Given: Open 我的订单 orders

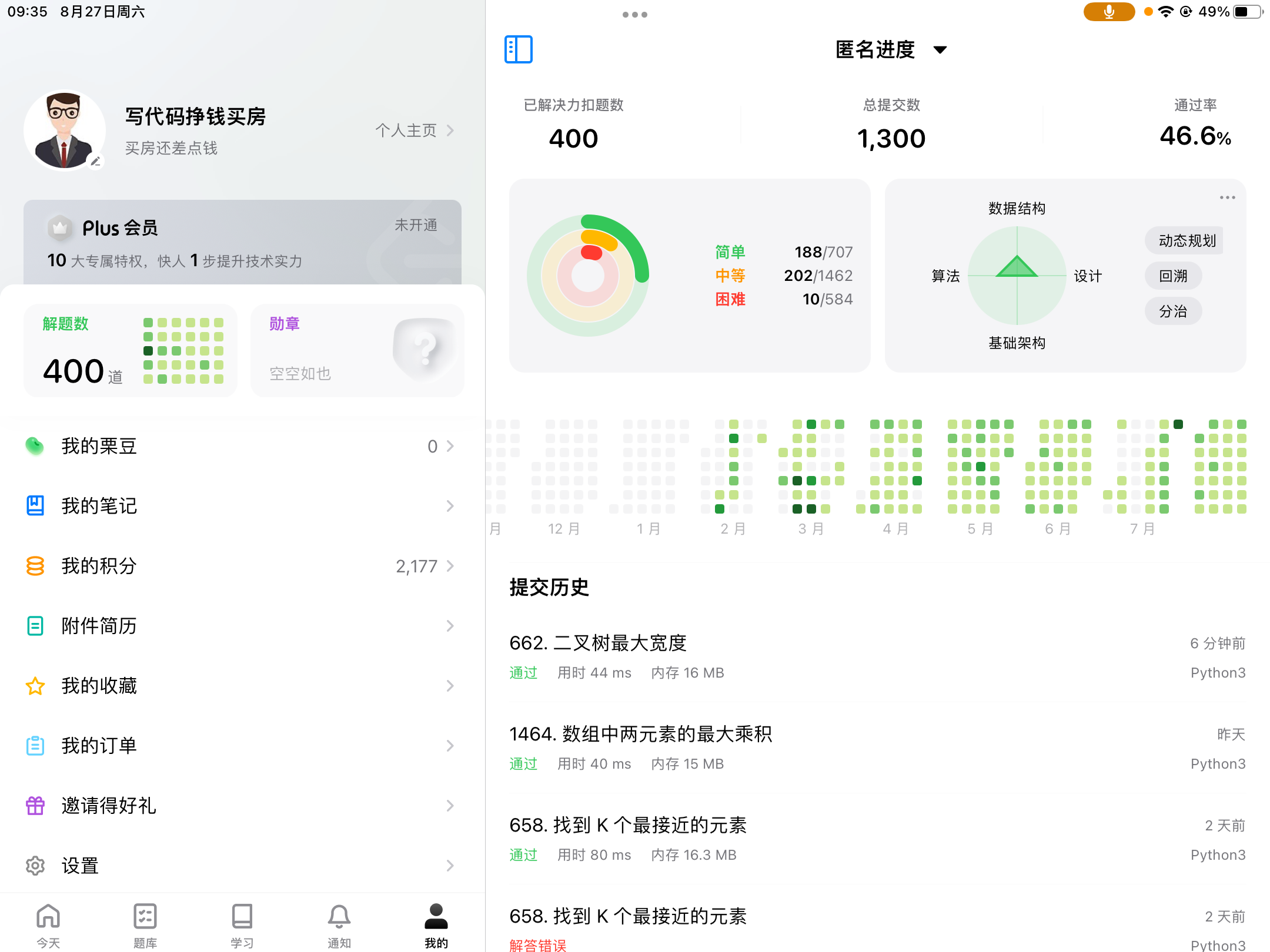Looking at the screenshot, I should (241, 746).
